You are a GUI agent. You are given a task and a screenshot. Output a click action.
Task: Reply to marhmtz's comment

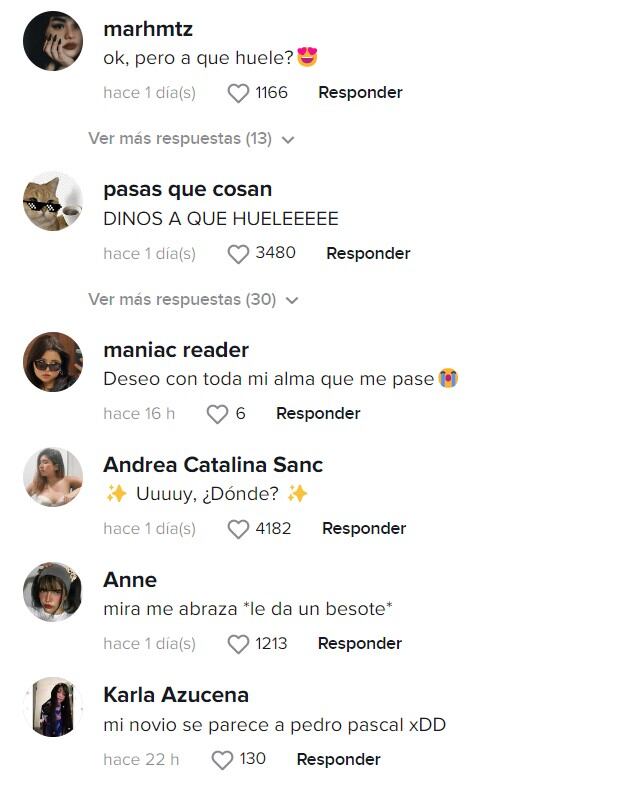(360, 93)
